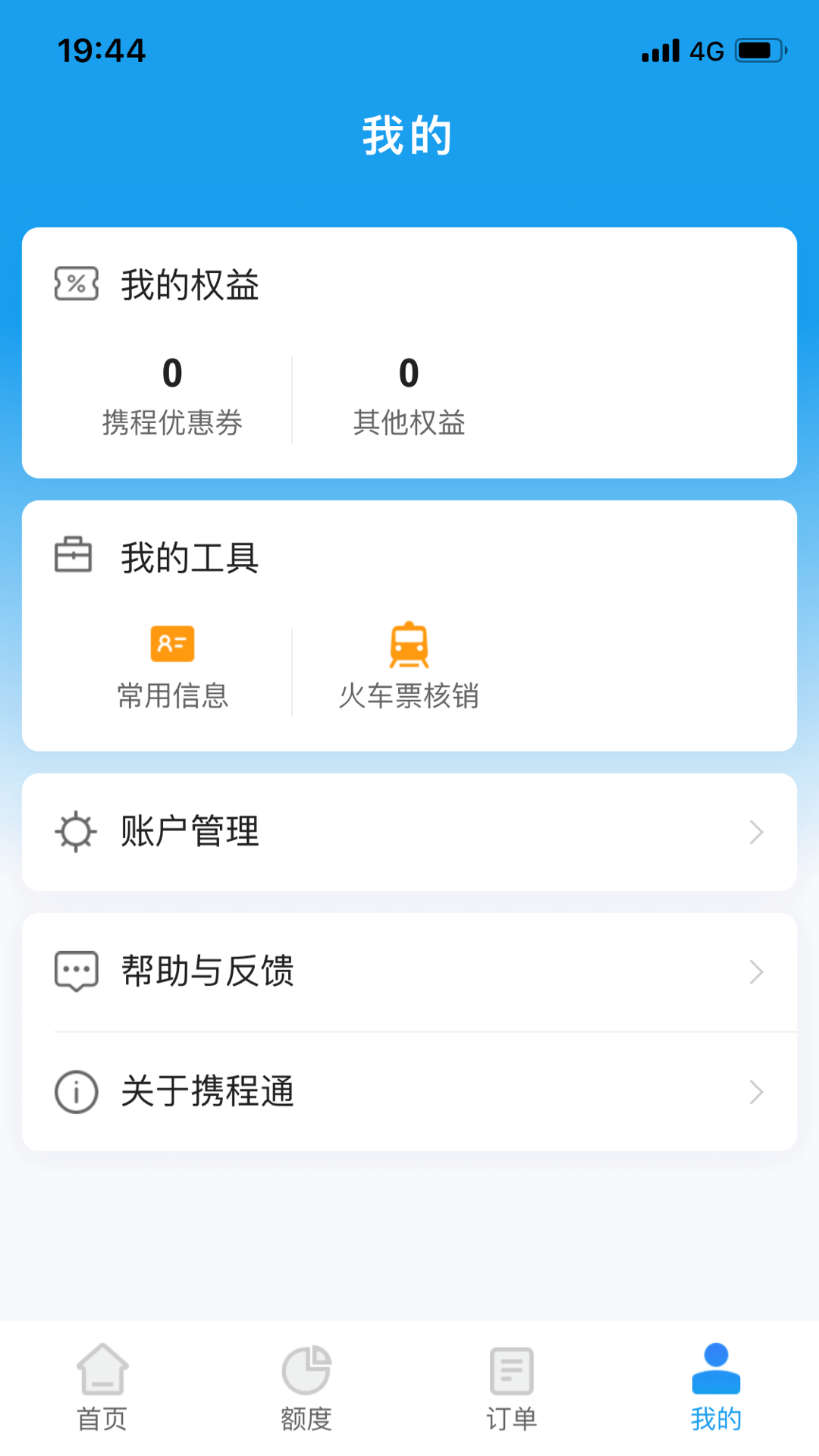This screenshot has width=819, height=1456.
Task: Open 常用信息 tool
Action: pyautogui.click(x=172, y=668)
